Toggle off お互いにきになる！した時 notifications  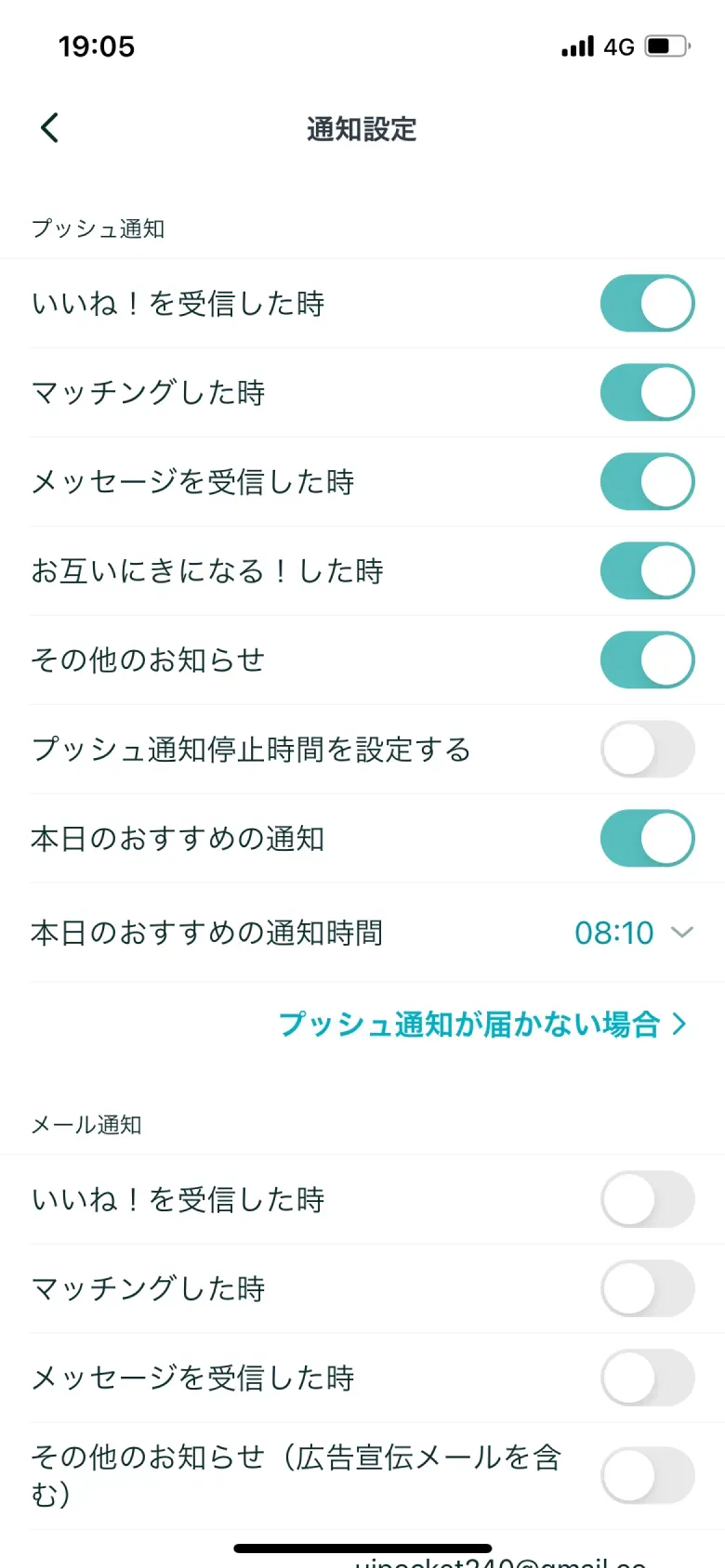point(648,570)
